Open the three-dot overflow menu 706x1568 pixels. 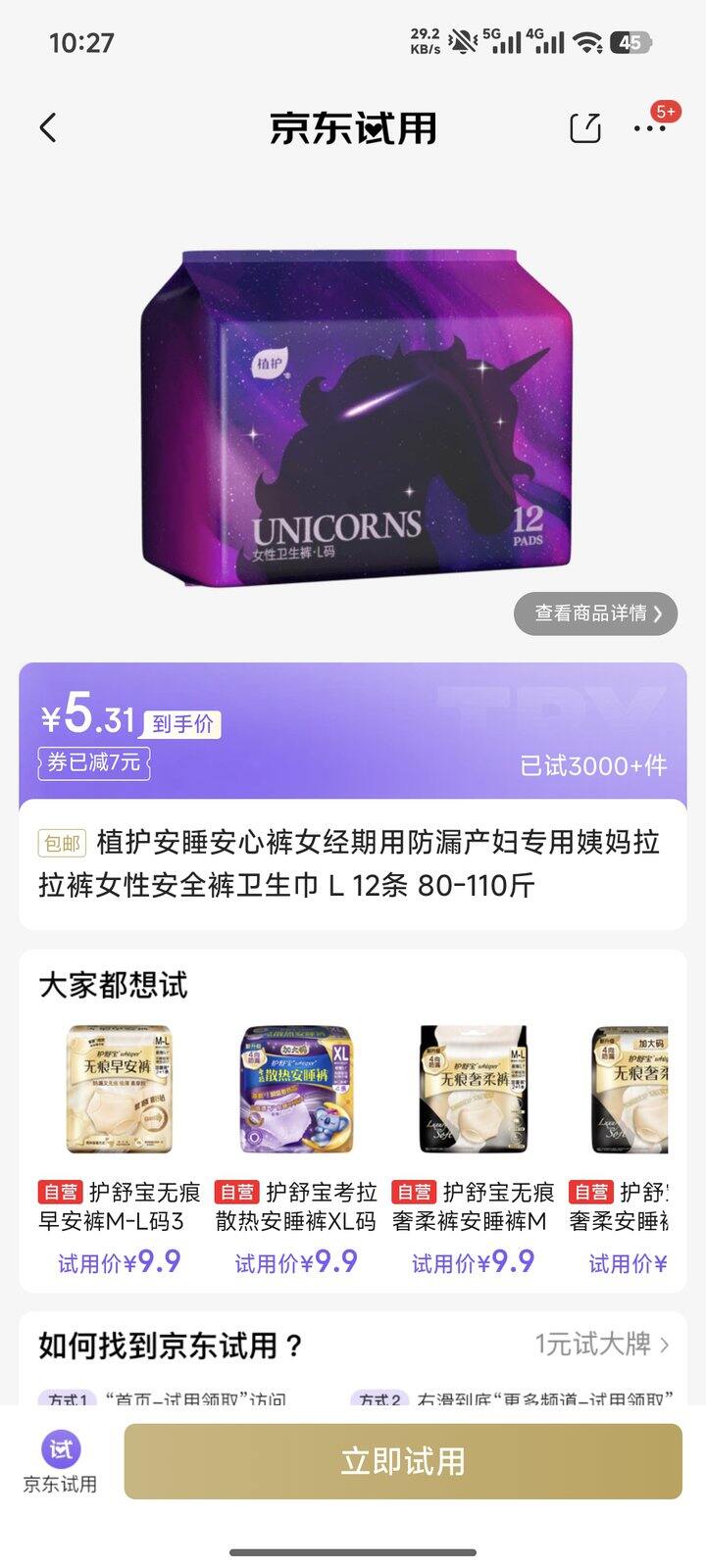pyautogui.click(x=649, y=128)
